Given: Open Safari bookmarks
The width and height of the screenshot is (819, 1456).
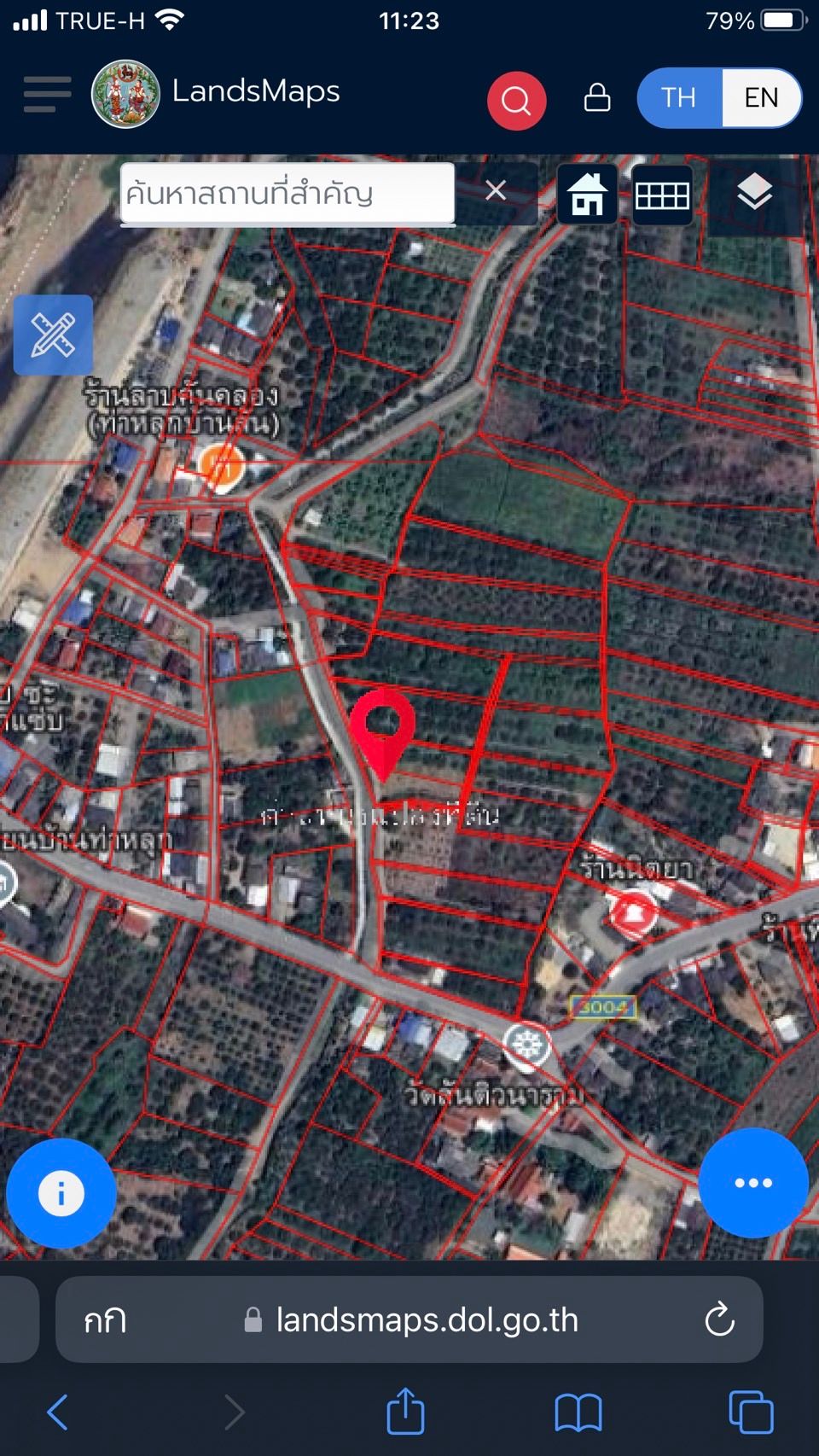Looking at the screenshot, I should 578,1412.
